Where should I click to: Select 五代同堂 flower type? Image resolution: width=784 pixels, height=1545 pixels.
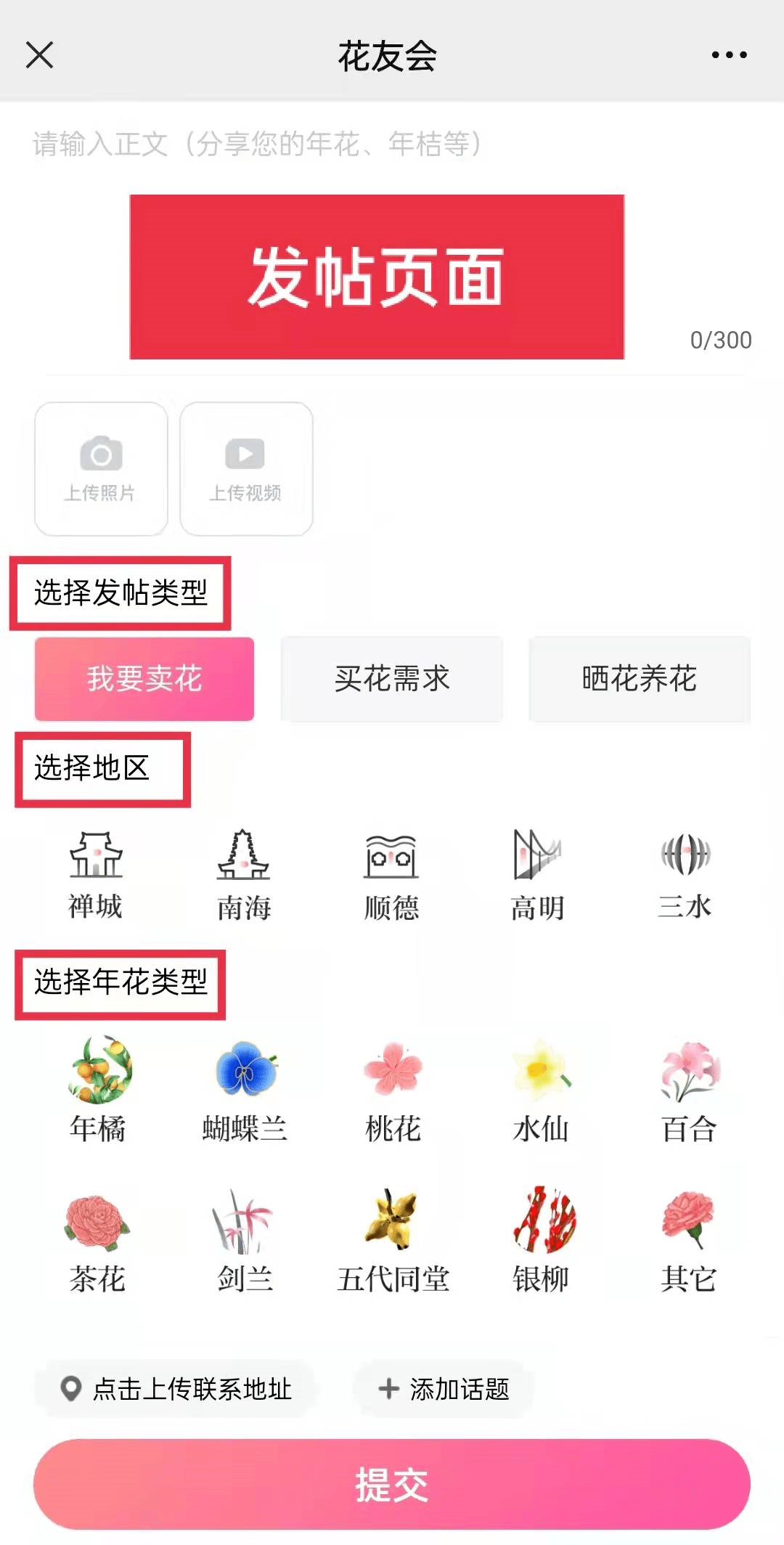click(x=393, y=1242)
